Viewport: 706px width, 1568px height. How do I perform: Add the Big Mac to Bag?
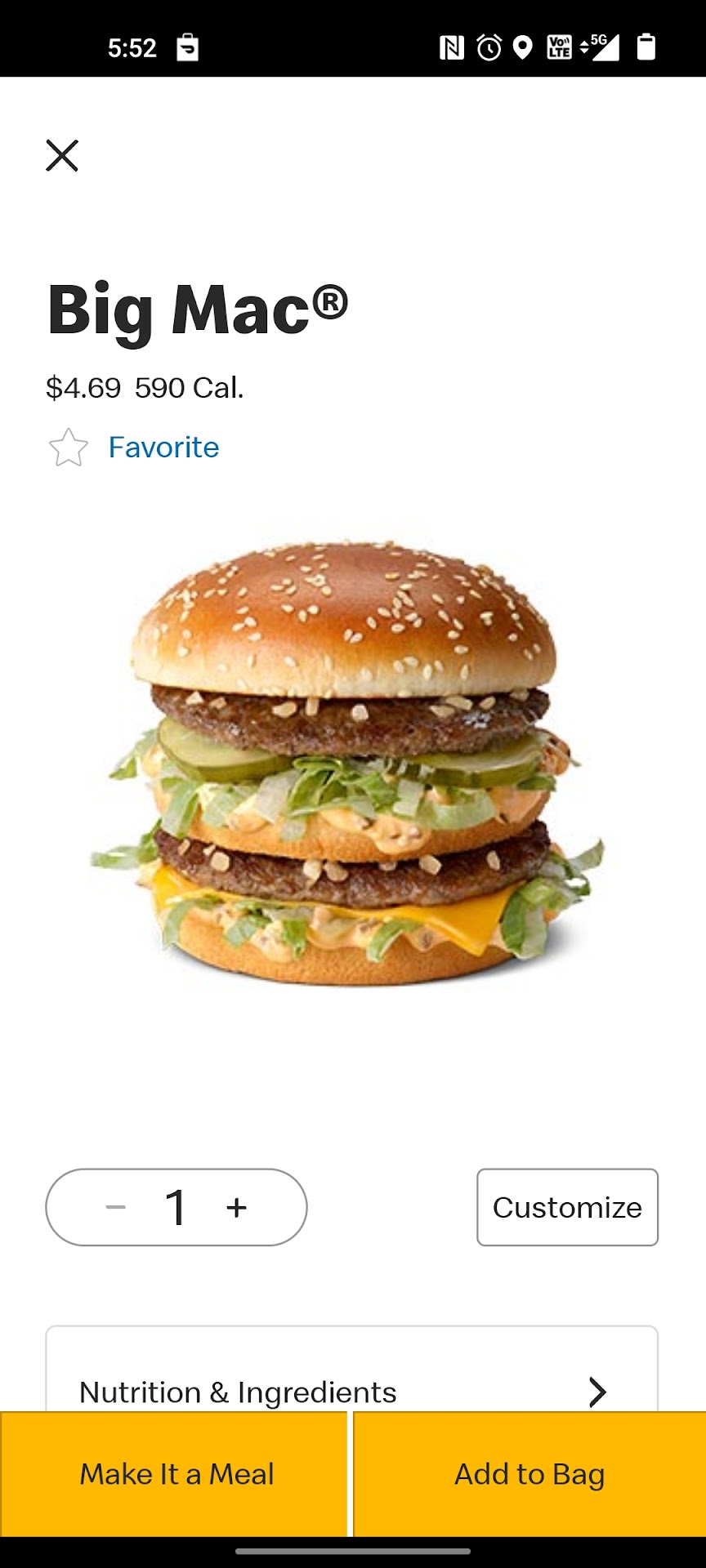tap(529, 1474)
